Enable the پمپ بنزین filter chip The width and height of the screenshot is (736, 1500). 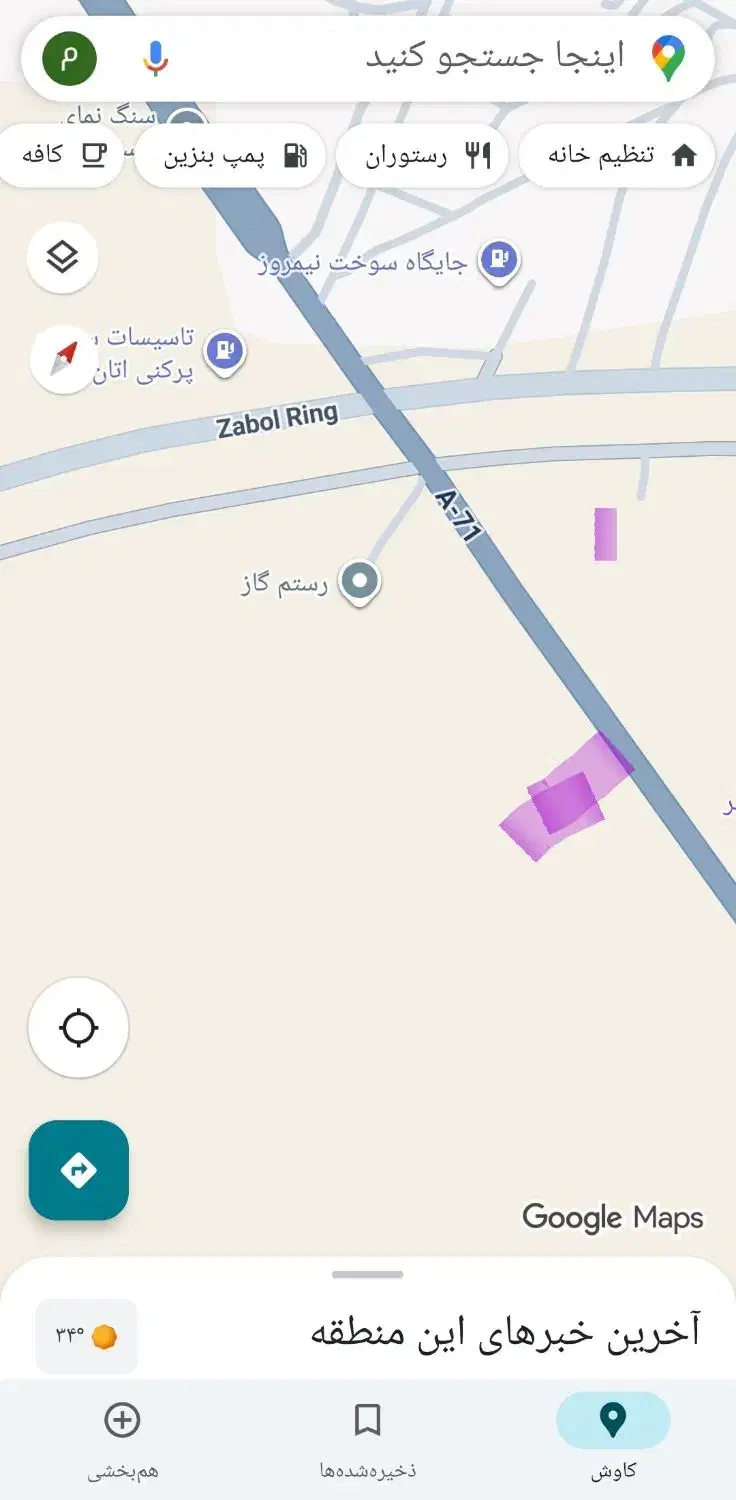(230, 155)
